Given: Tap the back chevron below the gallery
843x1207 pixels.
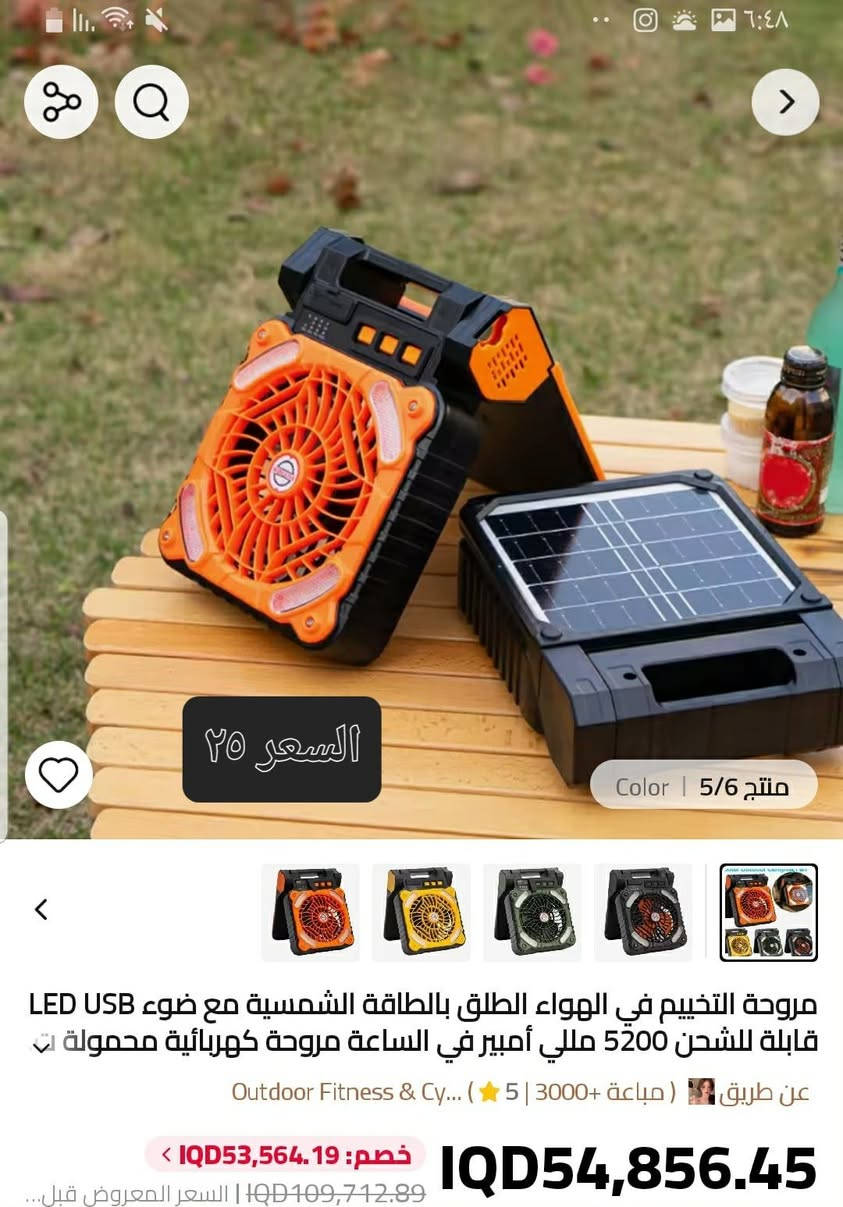Looking at the screenshot, I should (x=40, y=911).
